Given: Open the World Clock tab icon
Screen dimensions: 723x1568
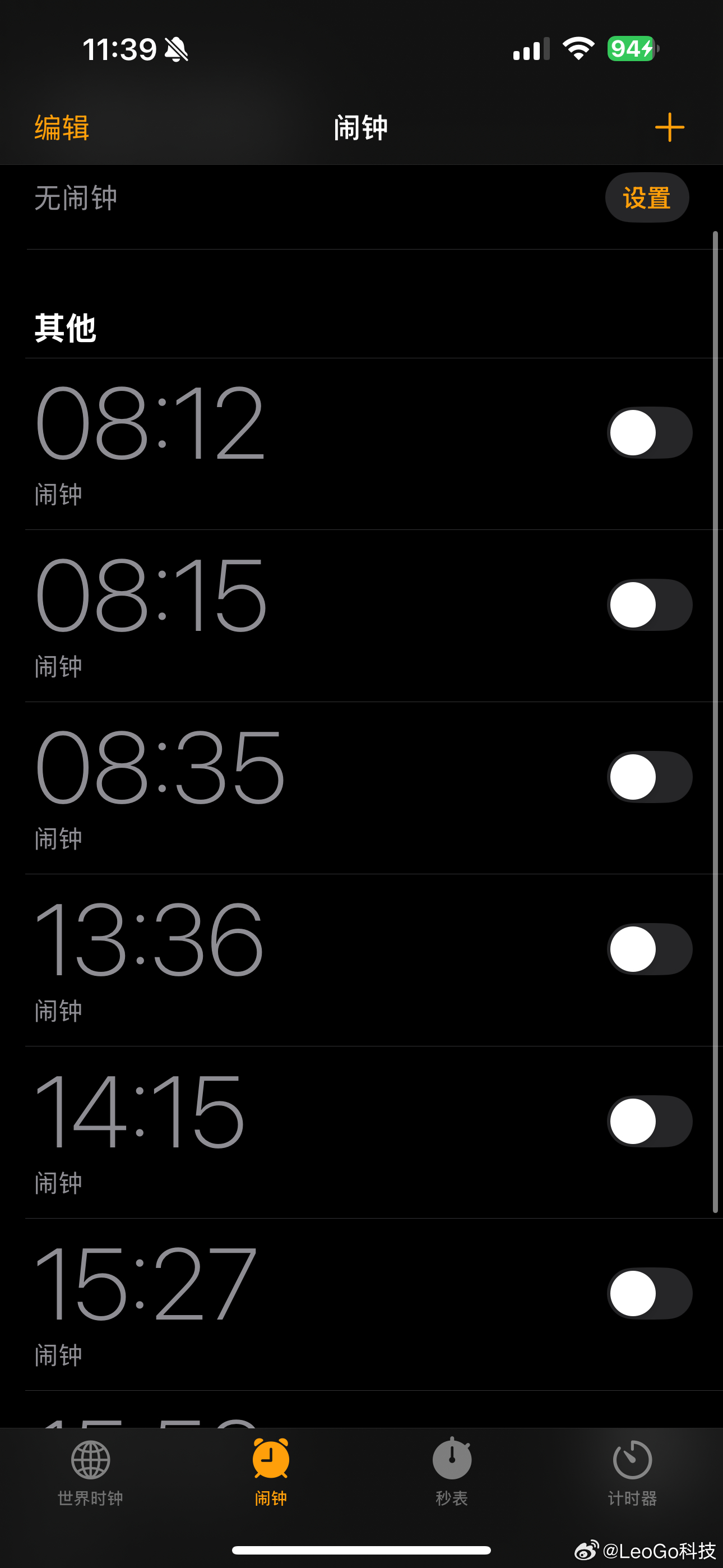Looking at the screenshot, I should click(x=90, y=1461).
